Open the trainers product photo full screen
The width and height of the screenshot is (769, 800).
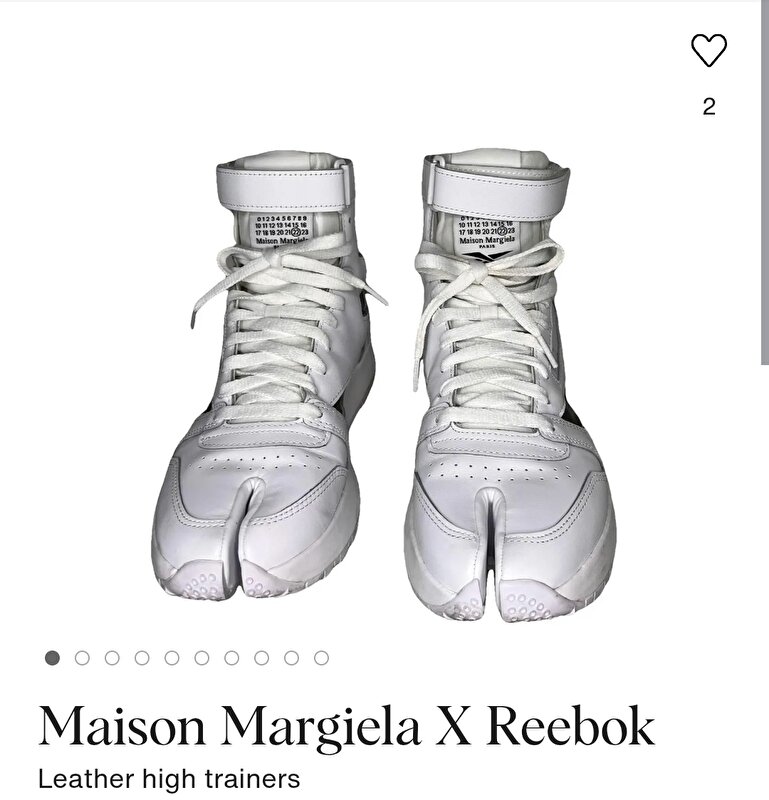pyautogui.click(x=384, y=385)
